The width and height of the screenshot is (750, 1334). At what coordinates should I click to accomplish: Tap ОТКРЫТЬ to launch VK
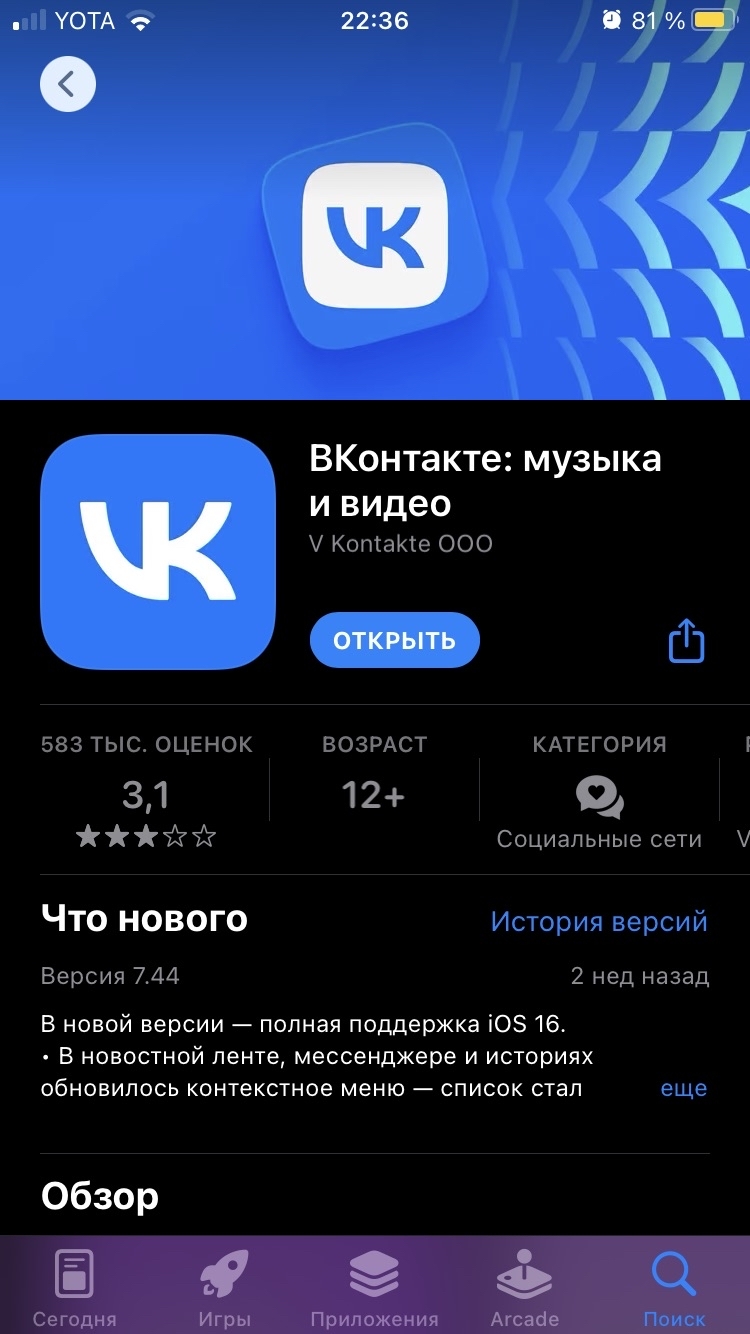coord(394,640)
